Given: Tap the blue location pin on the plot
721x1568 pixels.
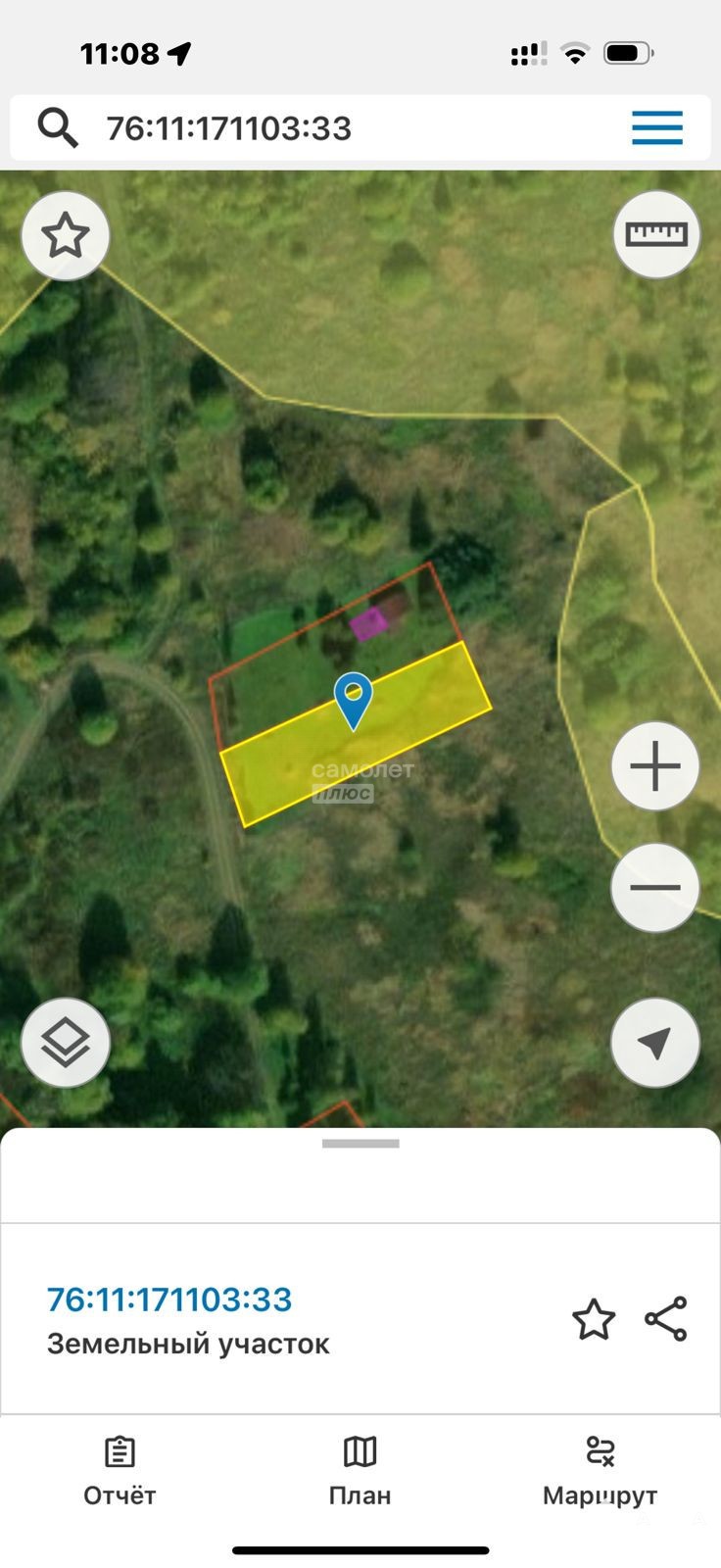Looking at the screenshot, I should [x=354, y=701].
